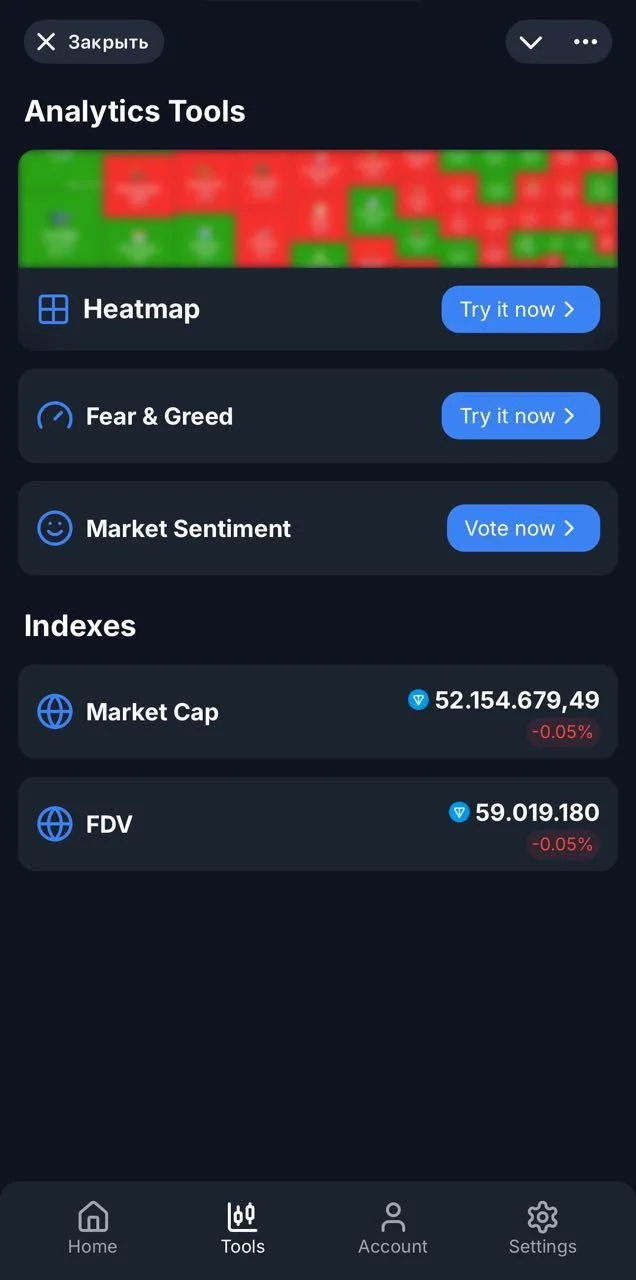Open the FDV index
The height and width of the screenshot is (1280, 636).
click(318, 824)
